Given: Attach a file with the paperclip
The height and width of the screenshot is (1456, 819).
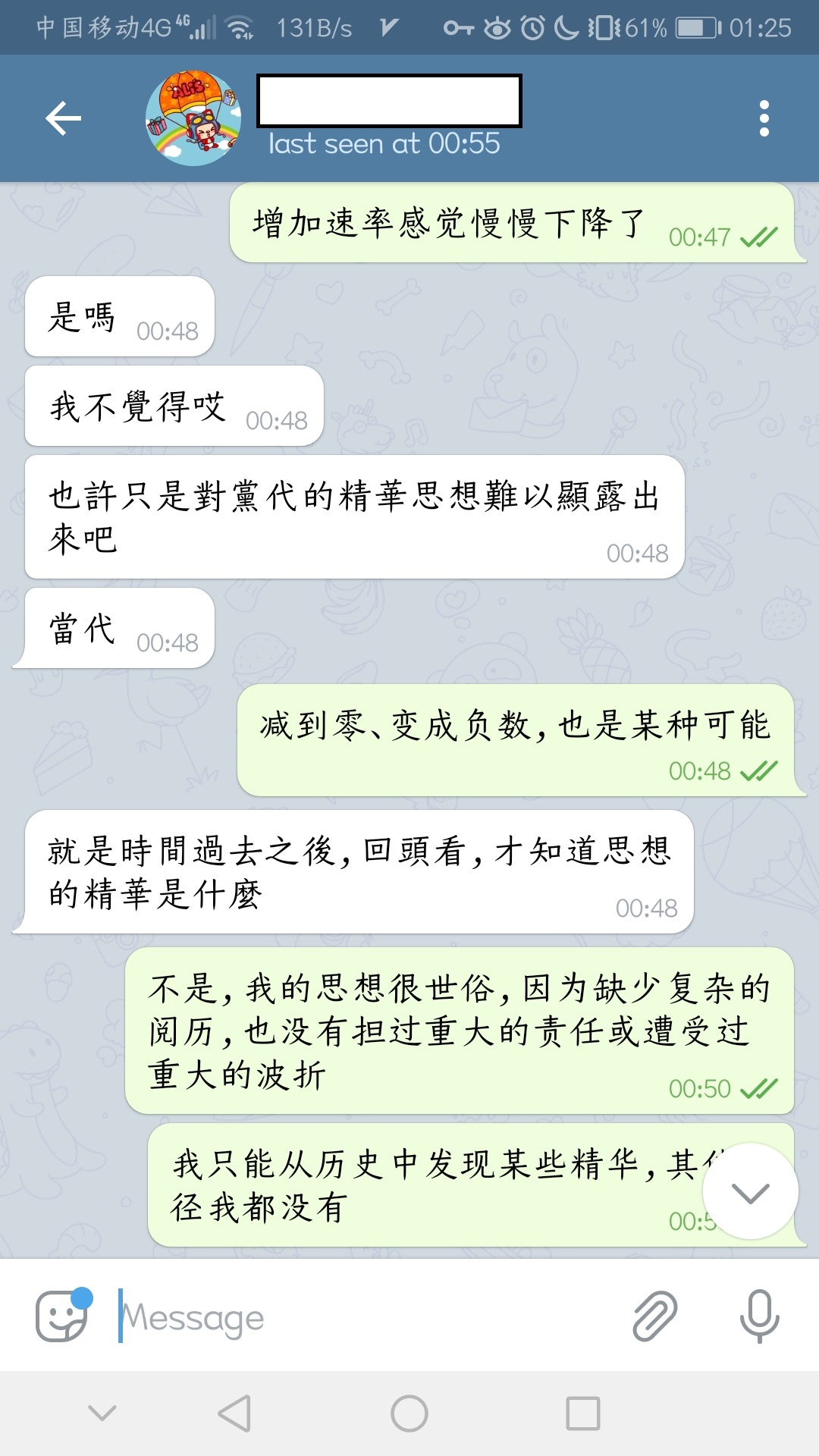Looking at the screenshot, I should click(x=654, y=1316).
